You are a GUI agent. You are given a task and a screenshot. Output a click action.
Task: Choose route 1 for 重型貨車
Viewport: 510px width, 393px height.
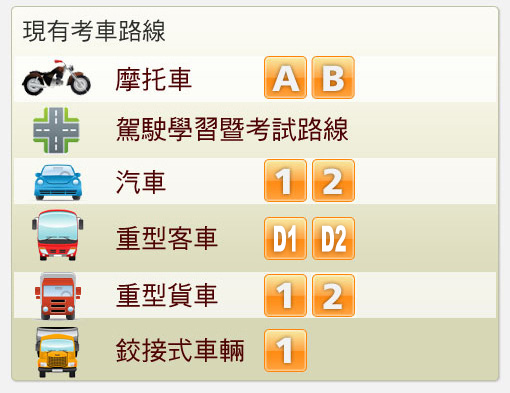click(x=285, y=296)
